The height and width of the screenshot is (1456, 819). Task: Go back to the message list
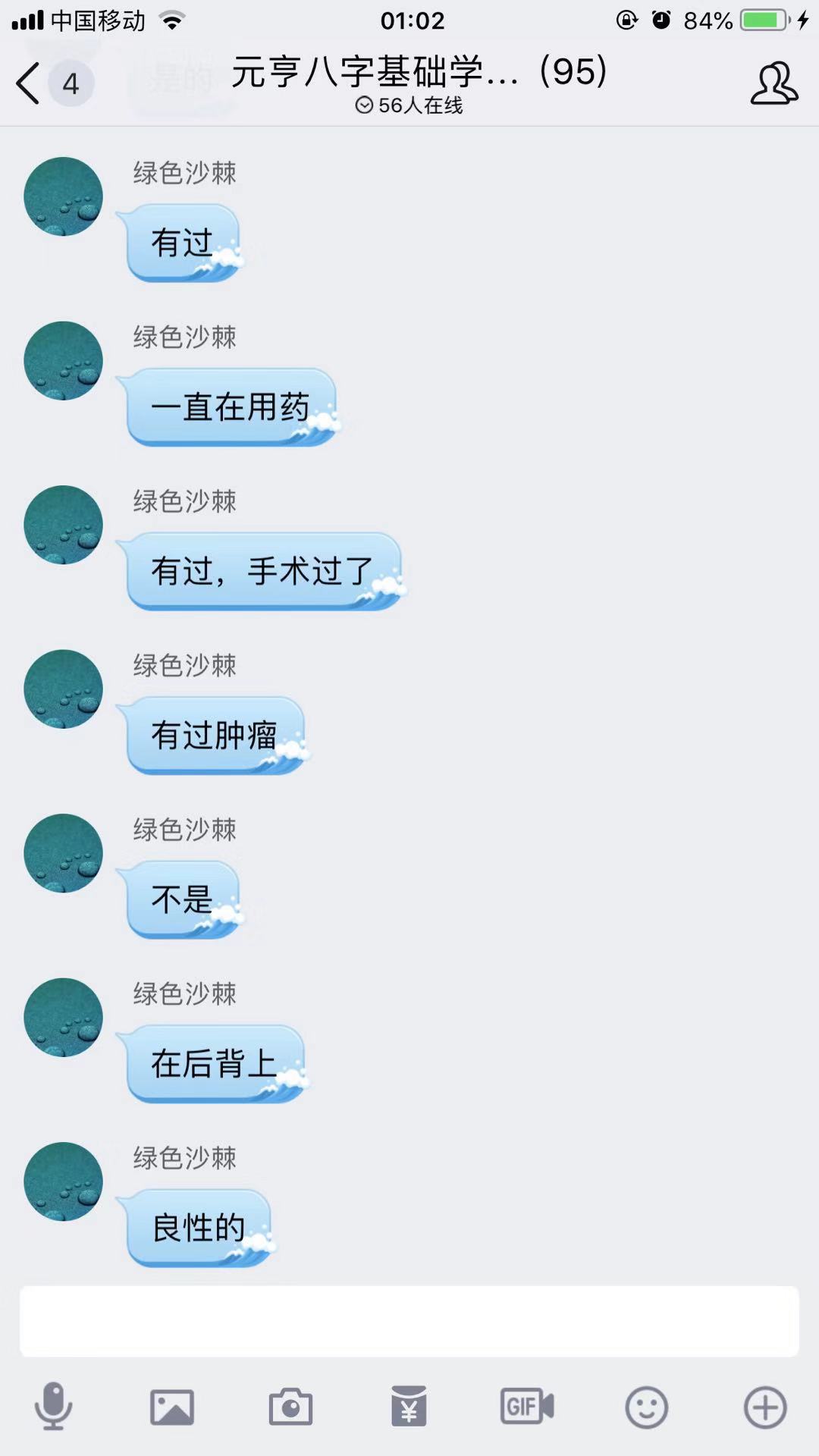coord(30,83)
